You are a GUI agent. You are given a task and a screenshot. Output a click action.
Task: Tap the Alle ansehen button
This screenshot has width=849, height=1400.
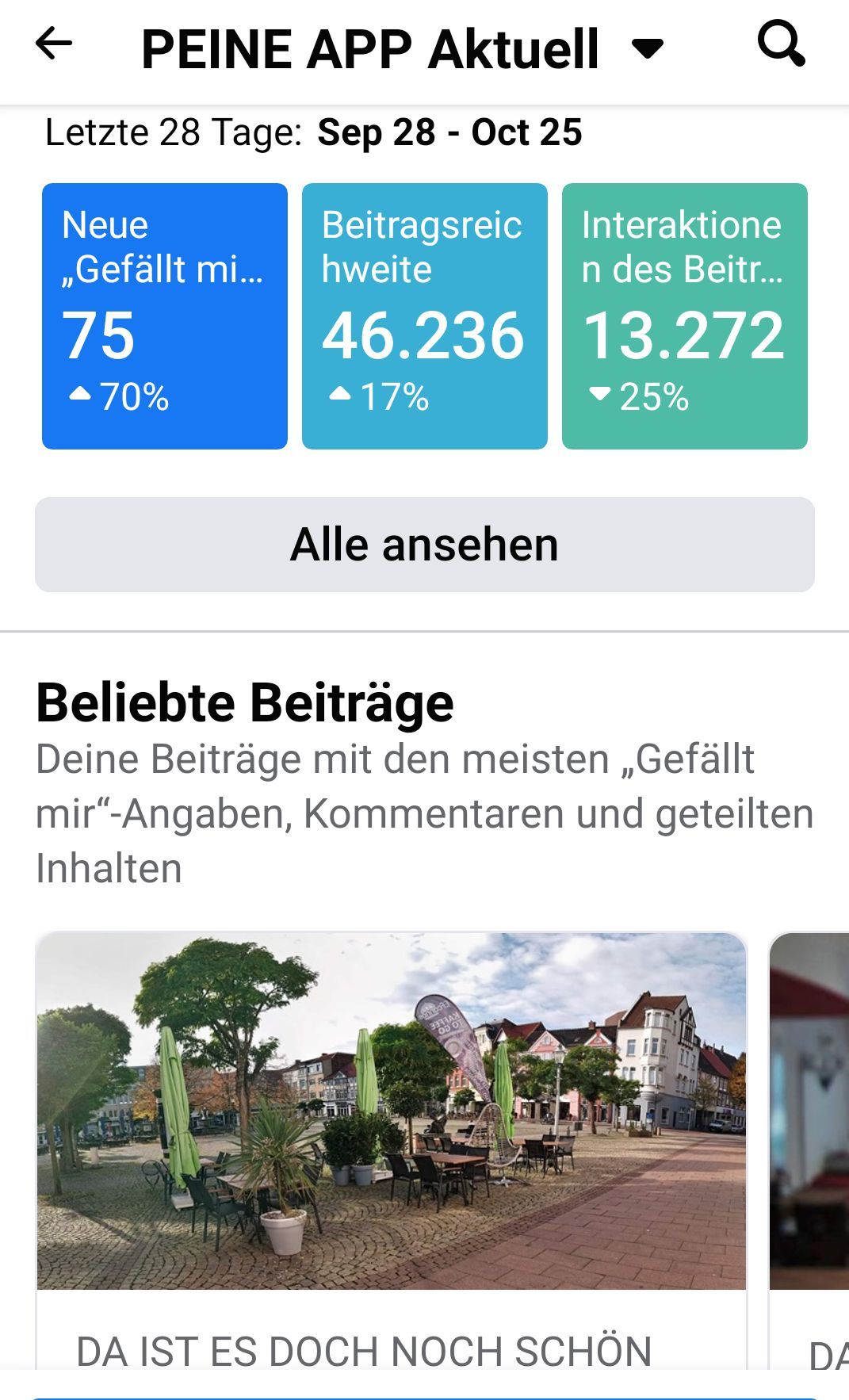[x=425, y=545]
